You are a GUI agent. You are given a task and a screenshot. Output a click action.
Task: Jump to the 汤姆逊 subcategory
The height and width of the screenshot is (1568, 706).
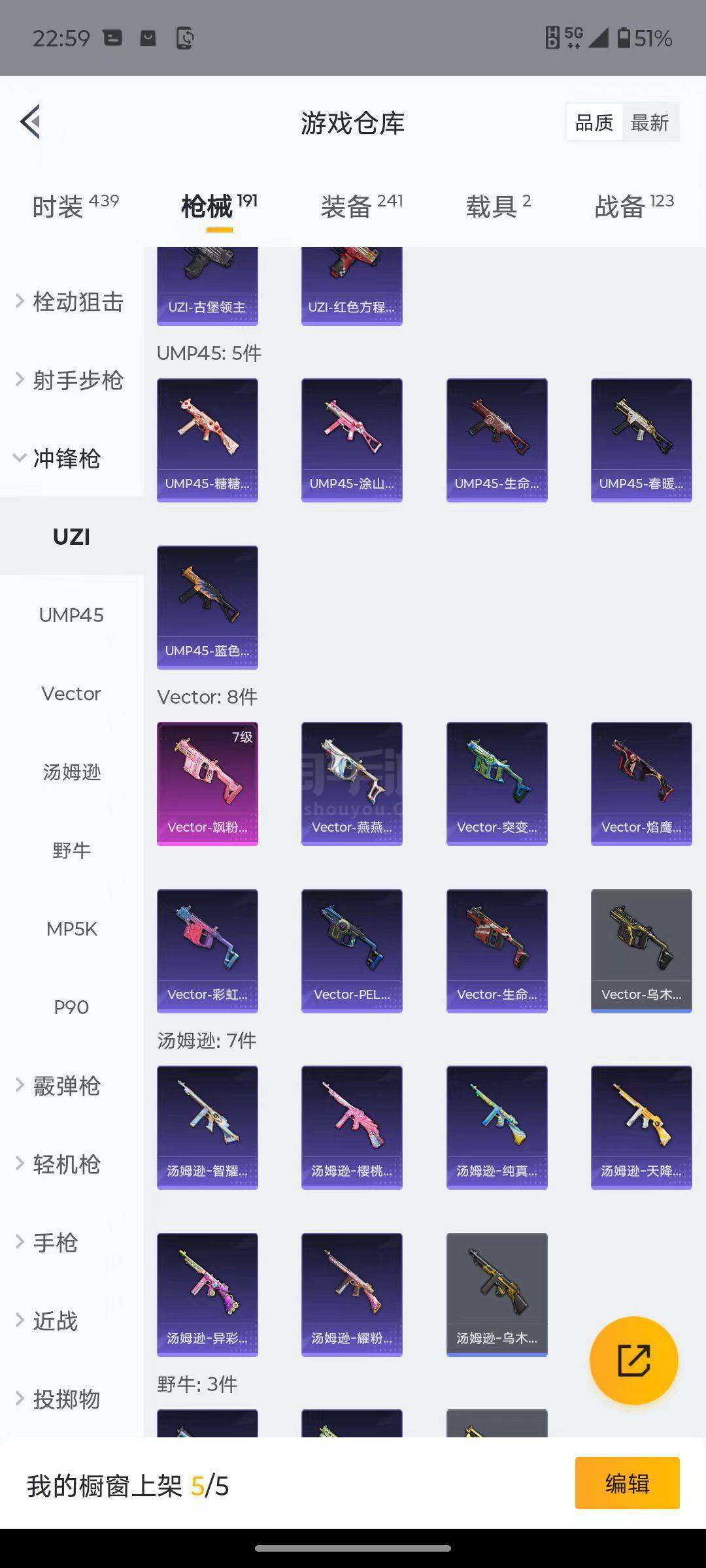coord(71,772)
